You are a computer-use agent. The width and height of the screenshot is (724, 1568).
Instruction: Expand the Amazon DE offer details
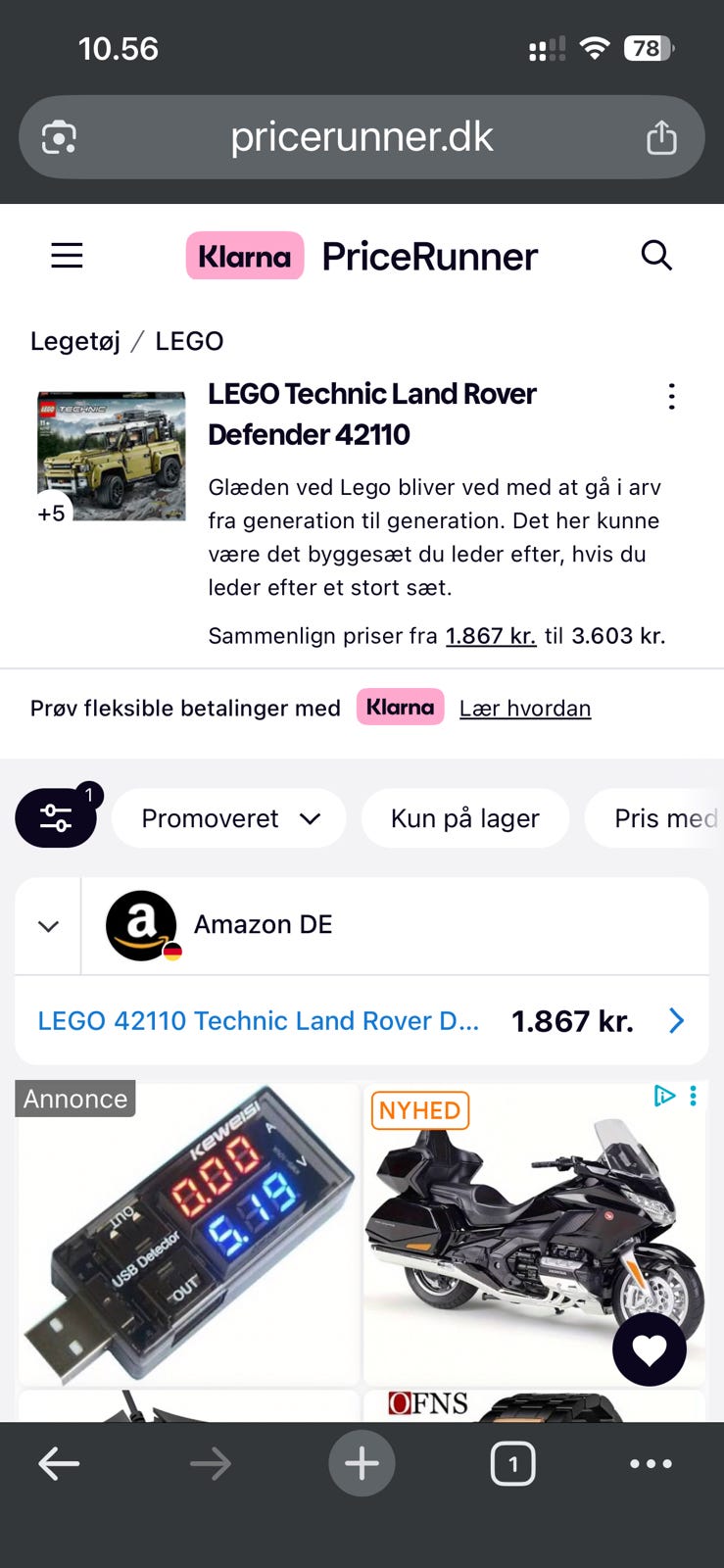pos(48,926)
